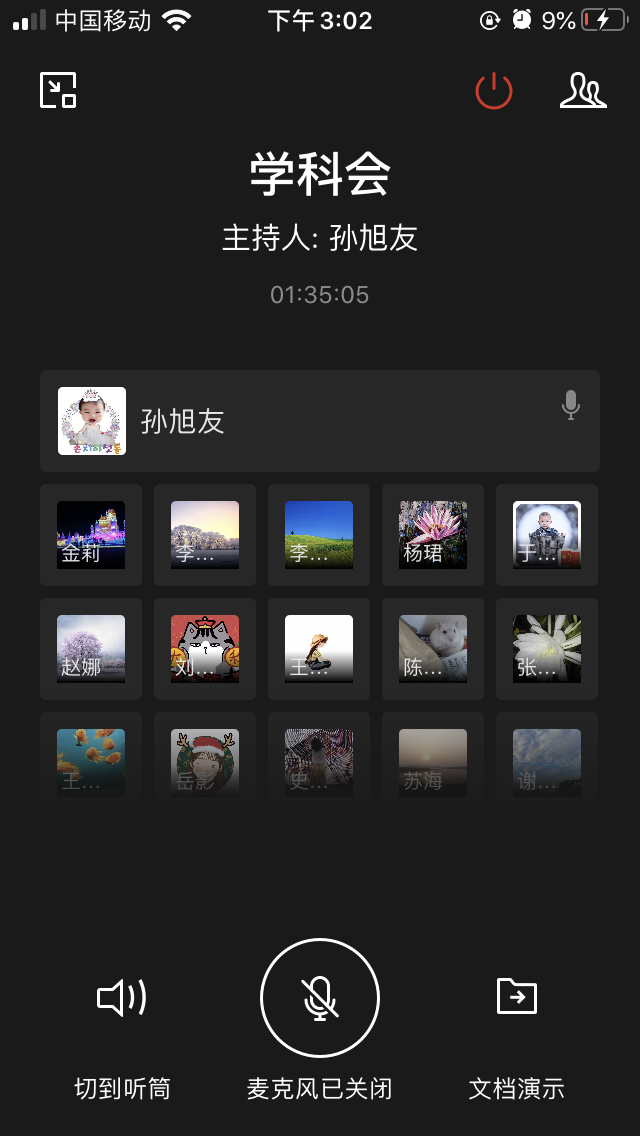Unmute the microphone (麦克风已关闭)

tap(320, 998)
